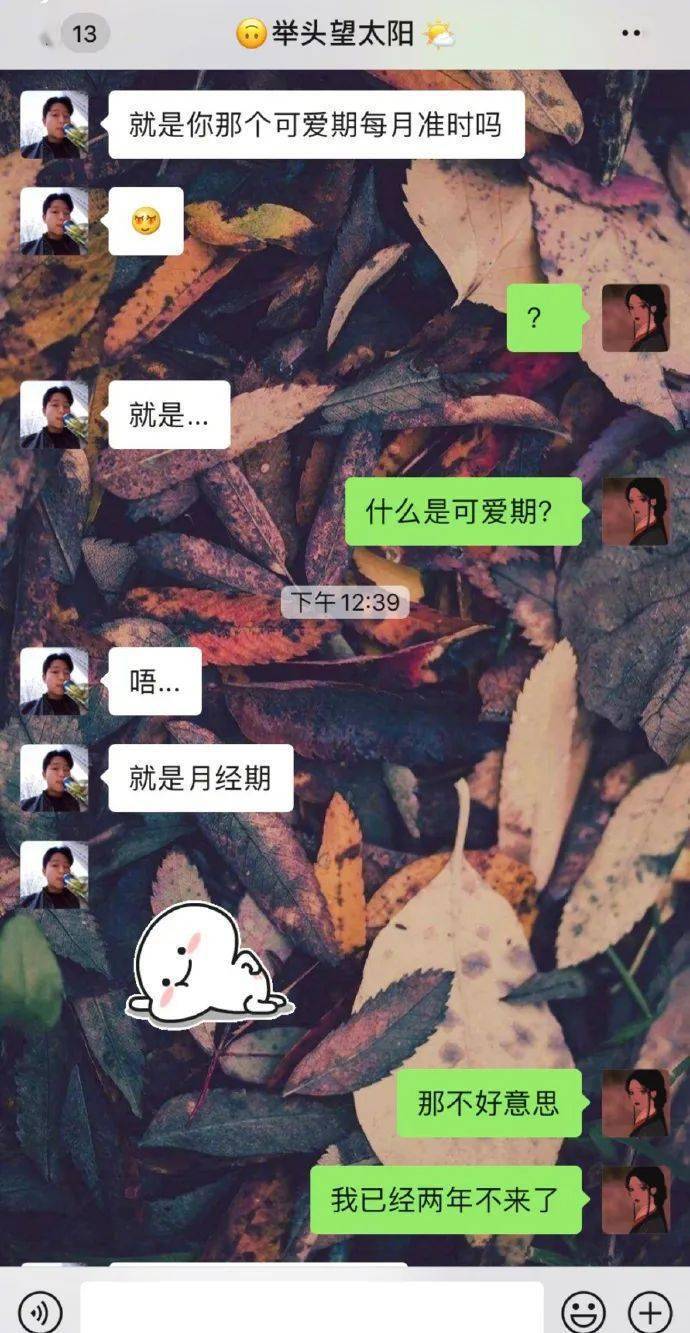Tap the message text field
This screenshot has width=690, height=1333.
tap(312, 1308)
